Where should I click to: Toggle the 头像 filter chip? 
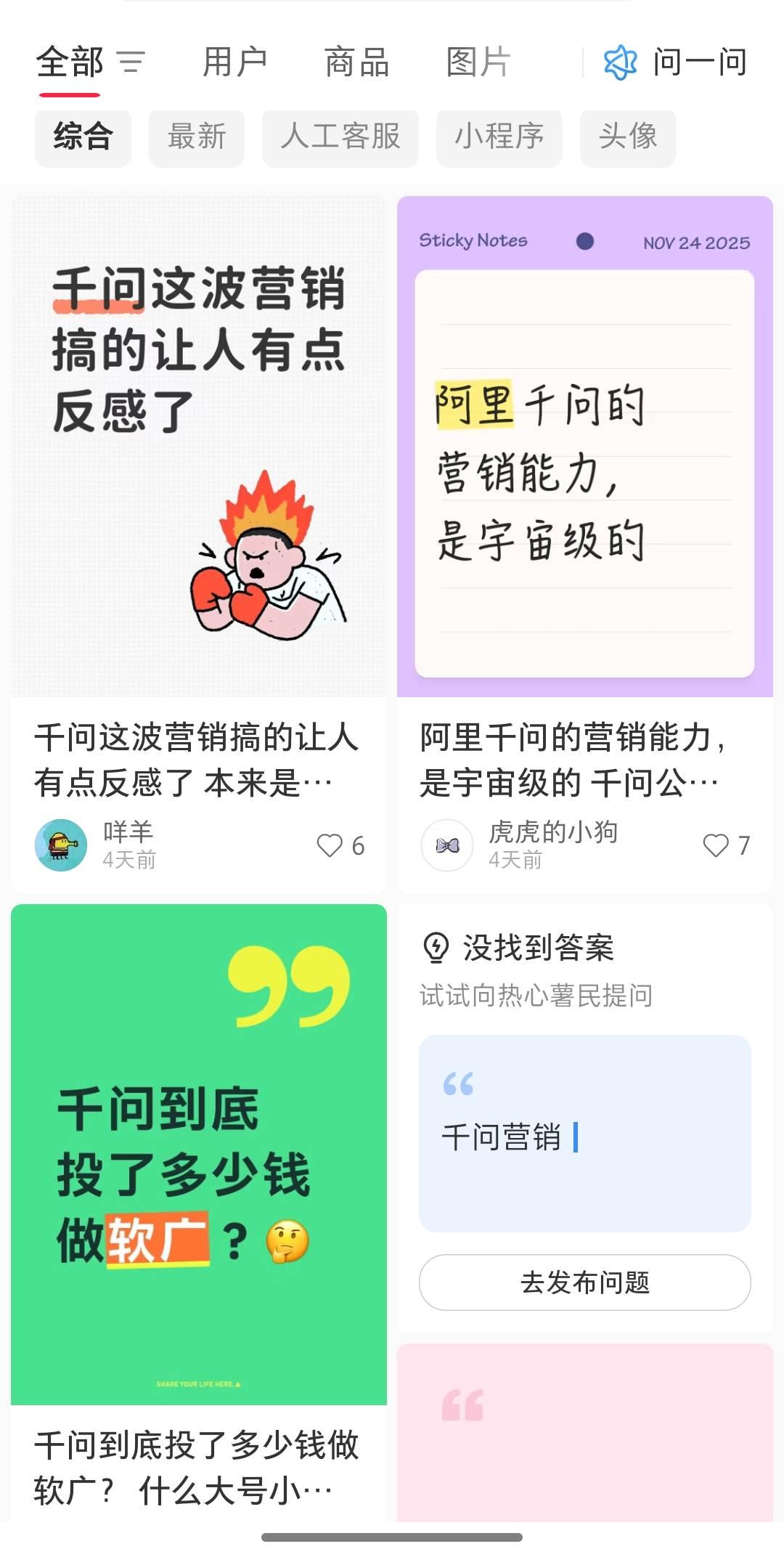click(627, 138)
